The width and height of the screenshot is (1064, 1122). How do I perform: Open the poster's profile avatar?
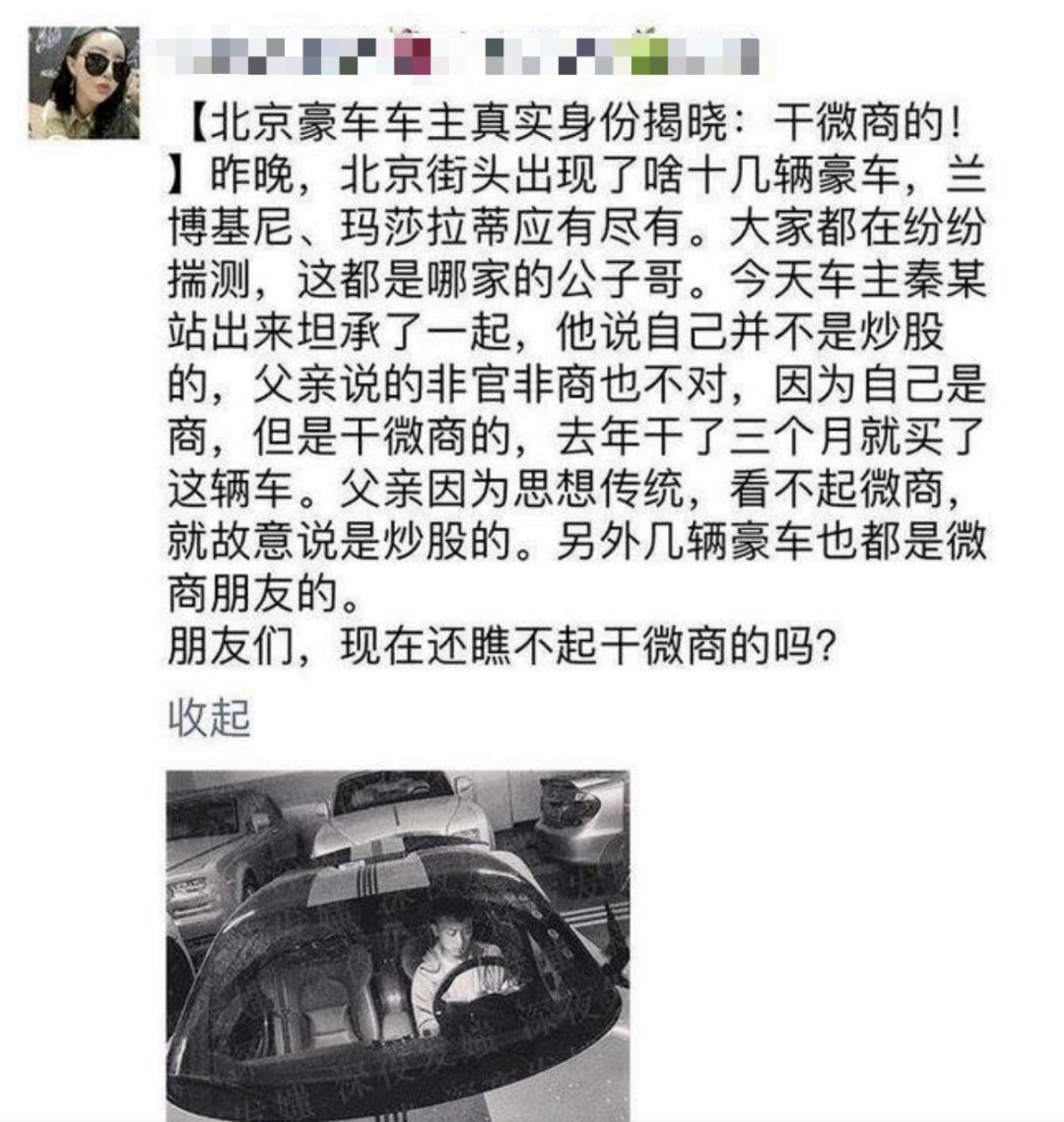point(83,82)
